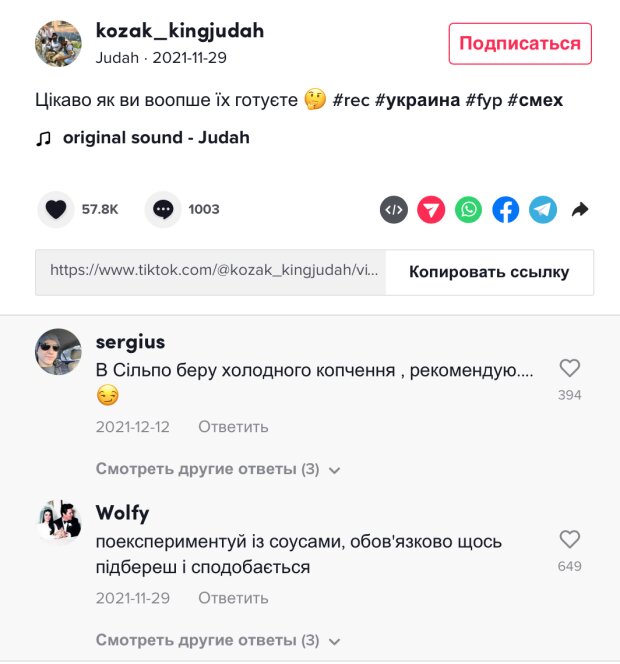620x664 pixels.
Task: Open the video comments bubble icon
Action: (x=163, y=209)
